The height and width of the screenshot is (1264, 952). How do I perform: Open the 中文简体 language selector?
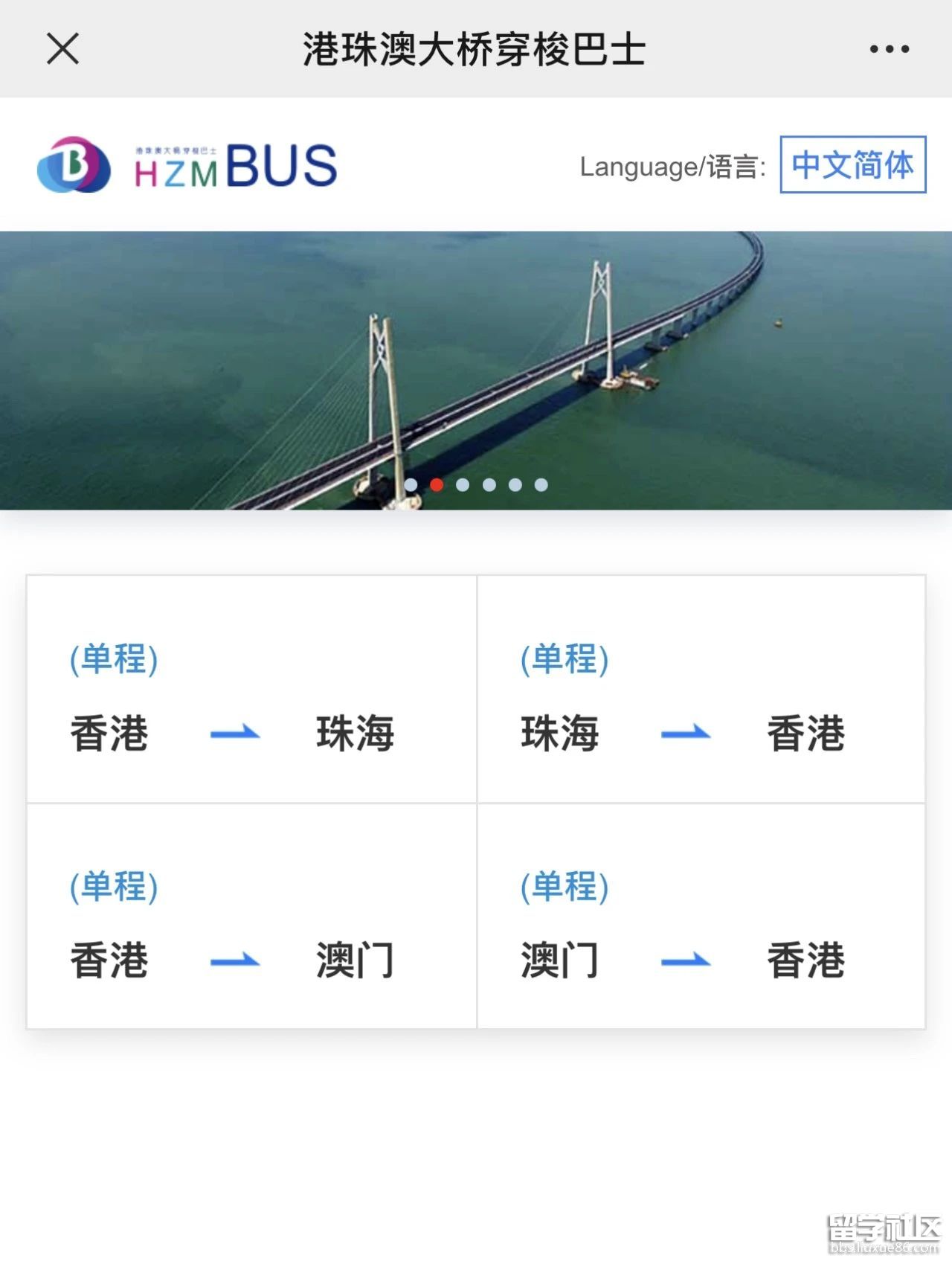click(852, 164)
